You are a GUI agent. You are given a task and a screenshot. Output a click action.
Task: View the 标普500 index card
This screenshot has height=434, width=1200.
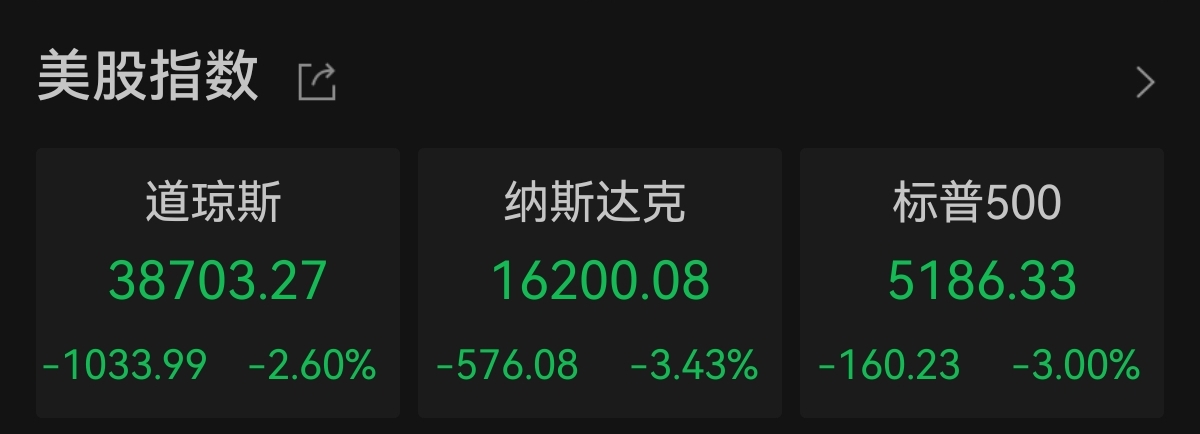981,282
